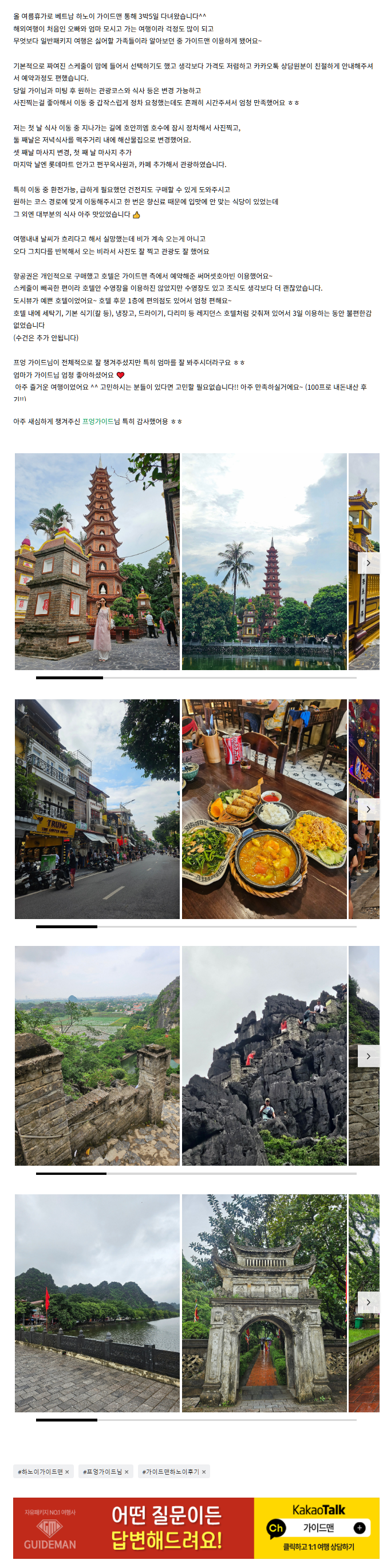Show next photo in the stone gate gallery

(368, 1302)
